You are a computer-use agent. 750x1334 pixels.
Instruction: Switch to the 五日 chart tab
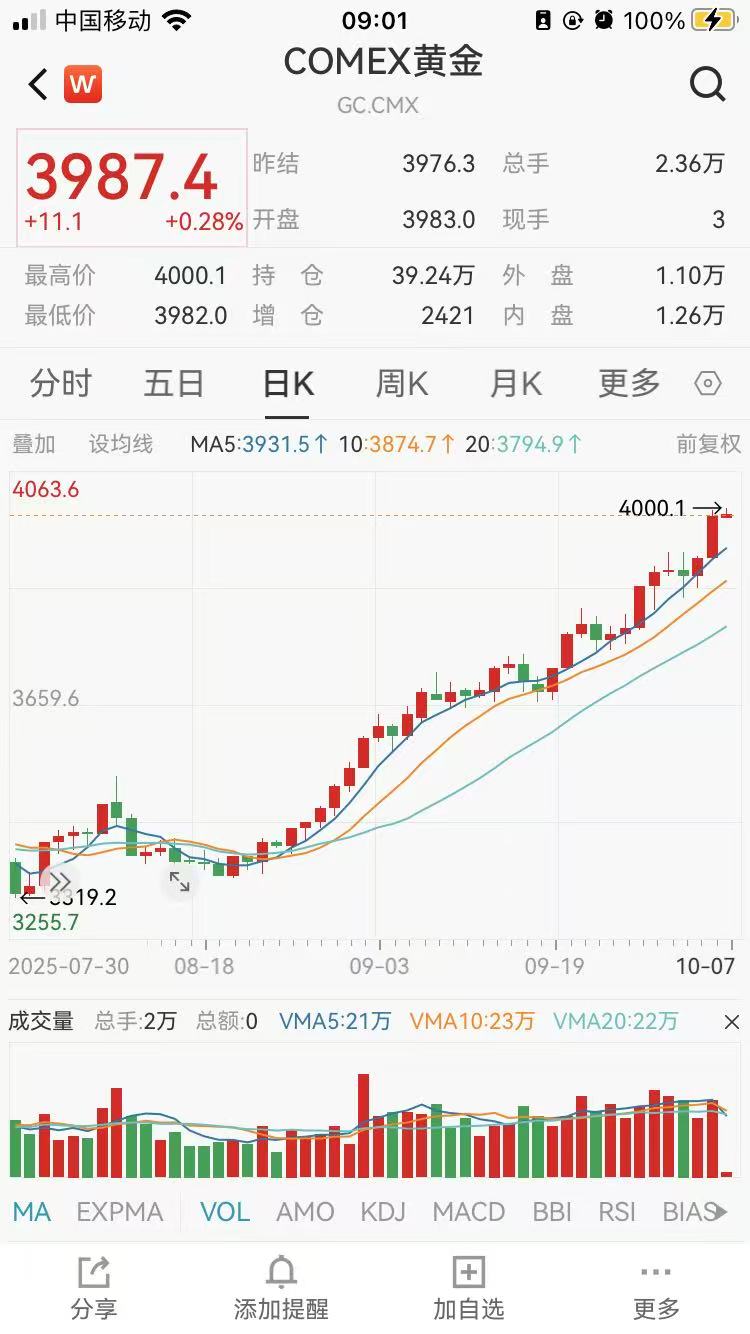tap(174, 383)
